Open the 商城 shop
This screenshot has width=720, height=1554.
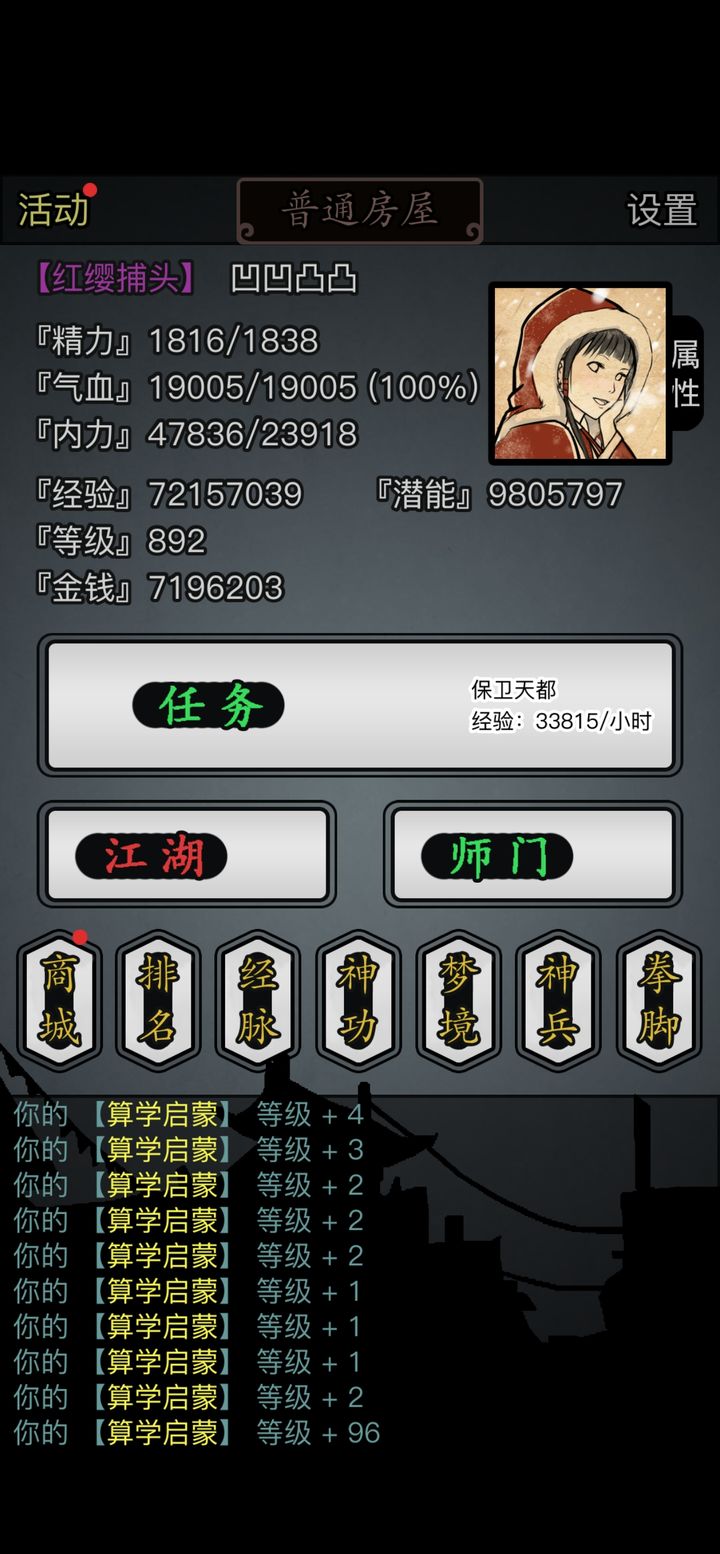pos(59,1000)
